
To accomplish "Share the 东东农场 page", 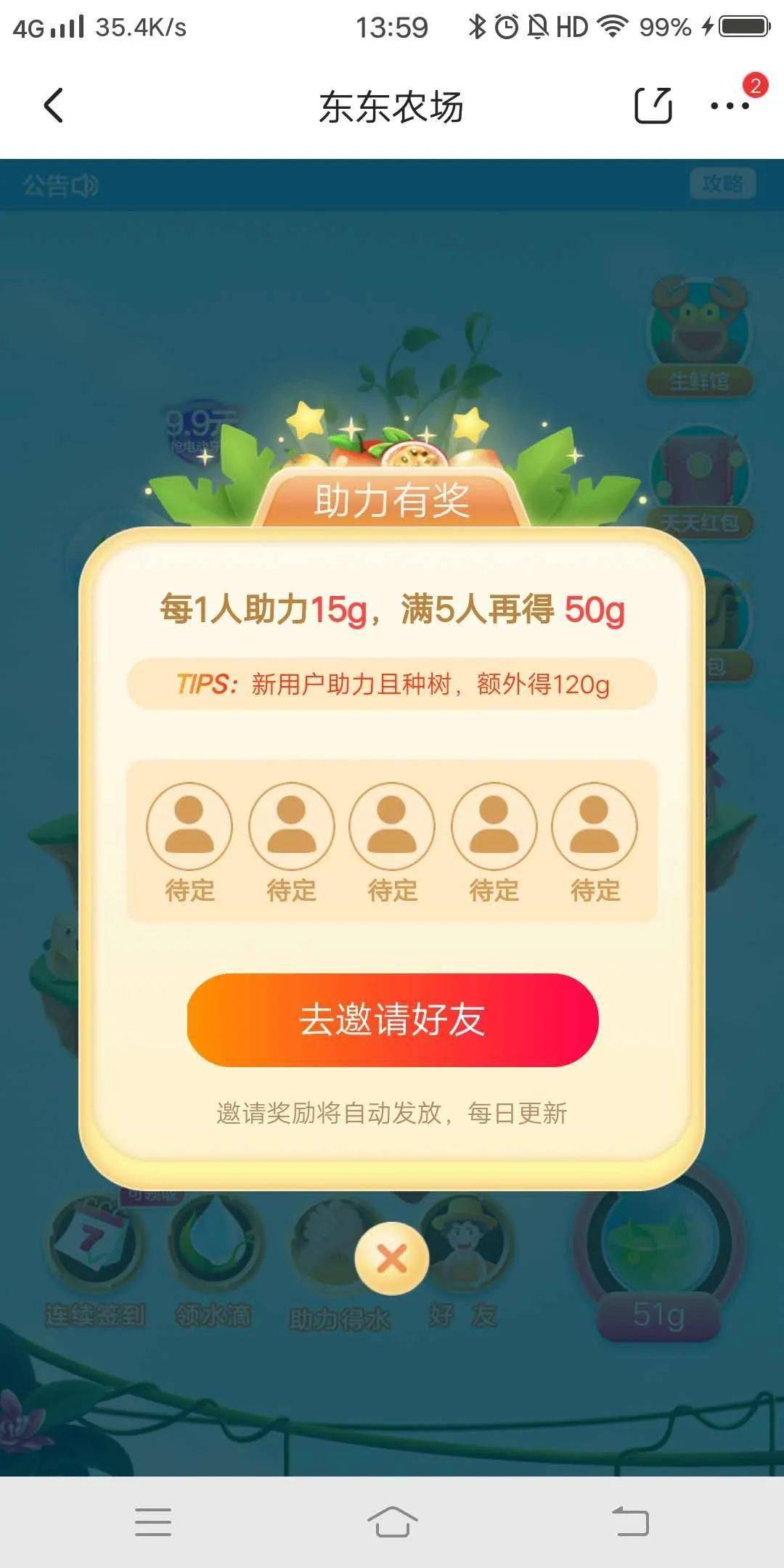I will tap(653, 106).
